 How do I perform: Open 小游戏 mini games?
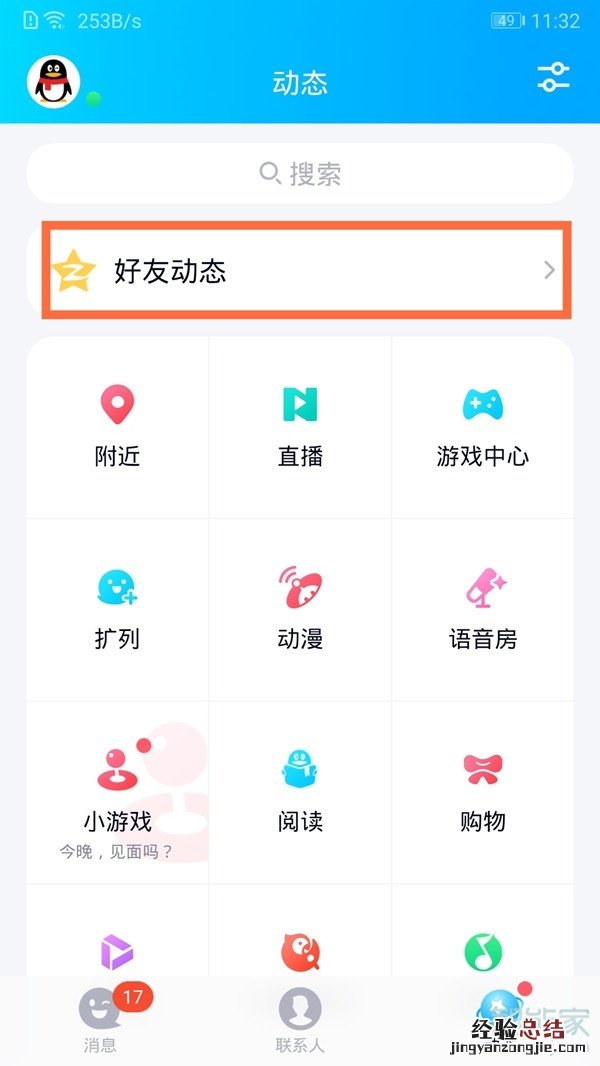(117, 792)
